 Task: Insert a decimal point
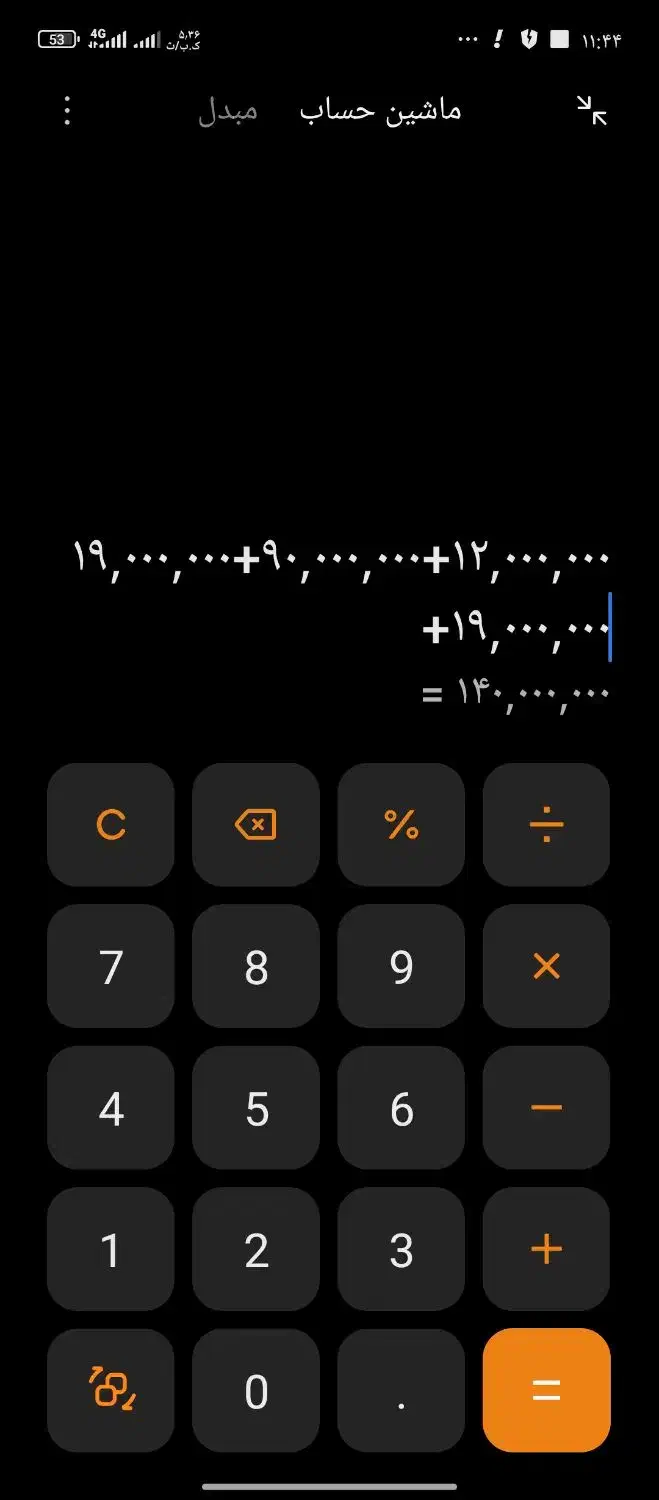click(401, 1391)
